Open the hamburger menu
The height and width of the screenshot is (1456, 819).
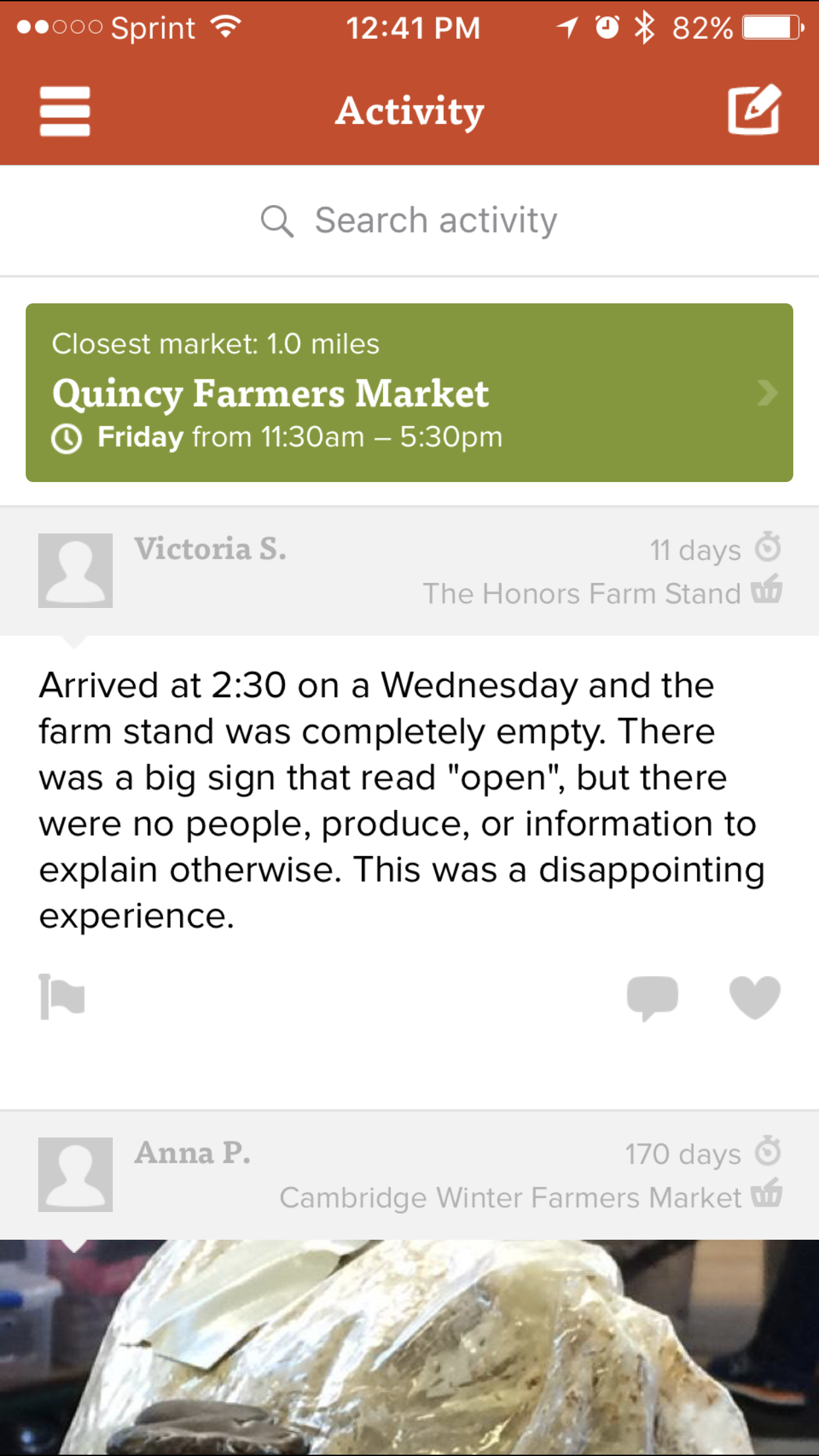[x=65, y=111]
